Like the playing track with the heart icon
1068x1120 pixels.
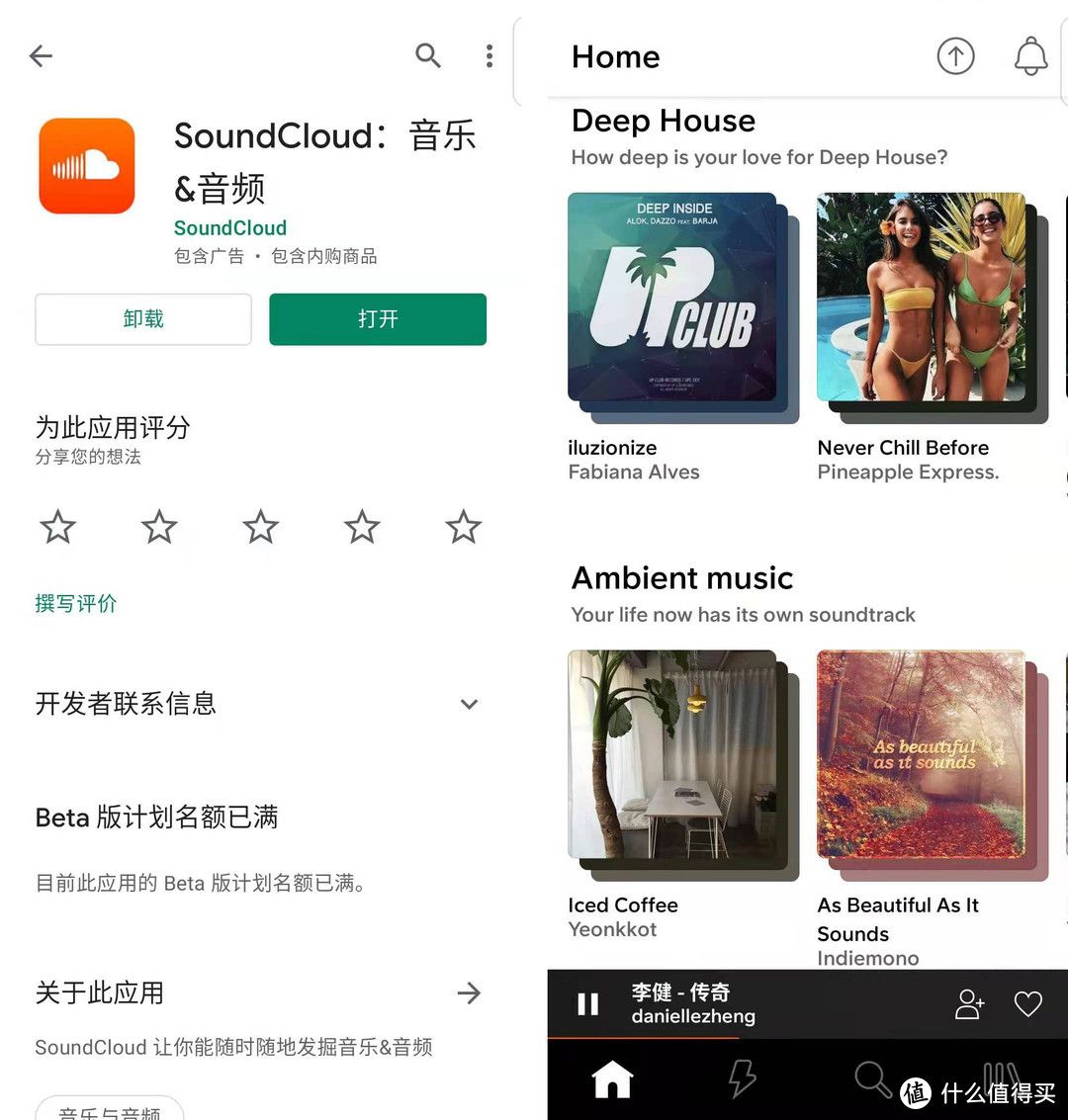(1028, 1004)
